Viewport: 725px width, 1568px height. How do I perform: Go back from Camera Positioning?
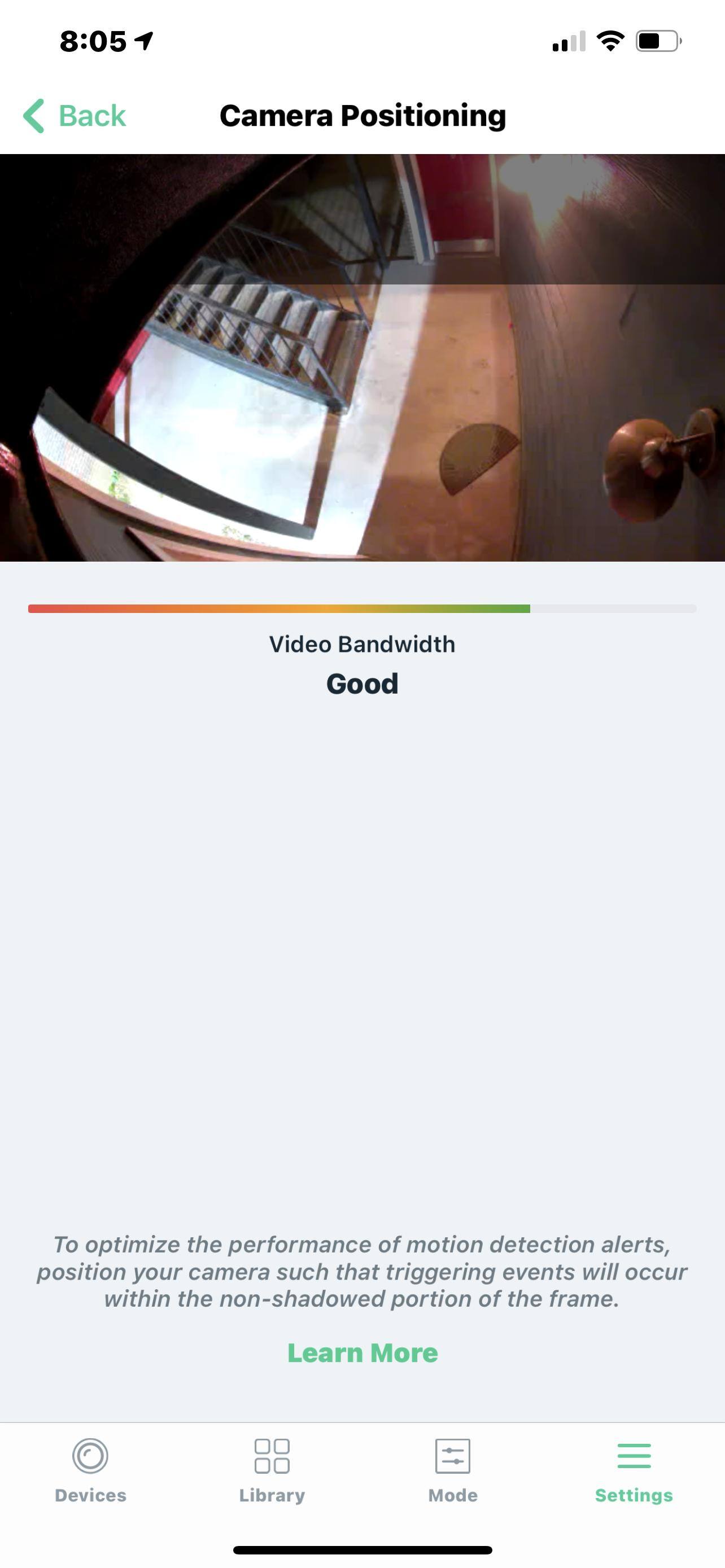coord(75,116)
